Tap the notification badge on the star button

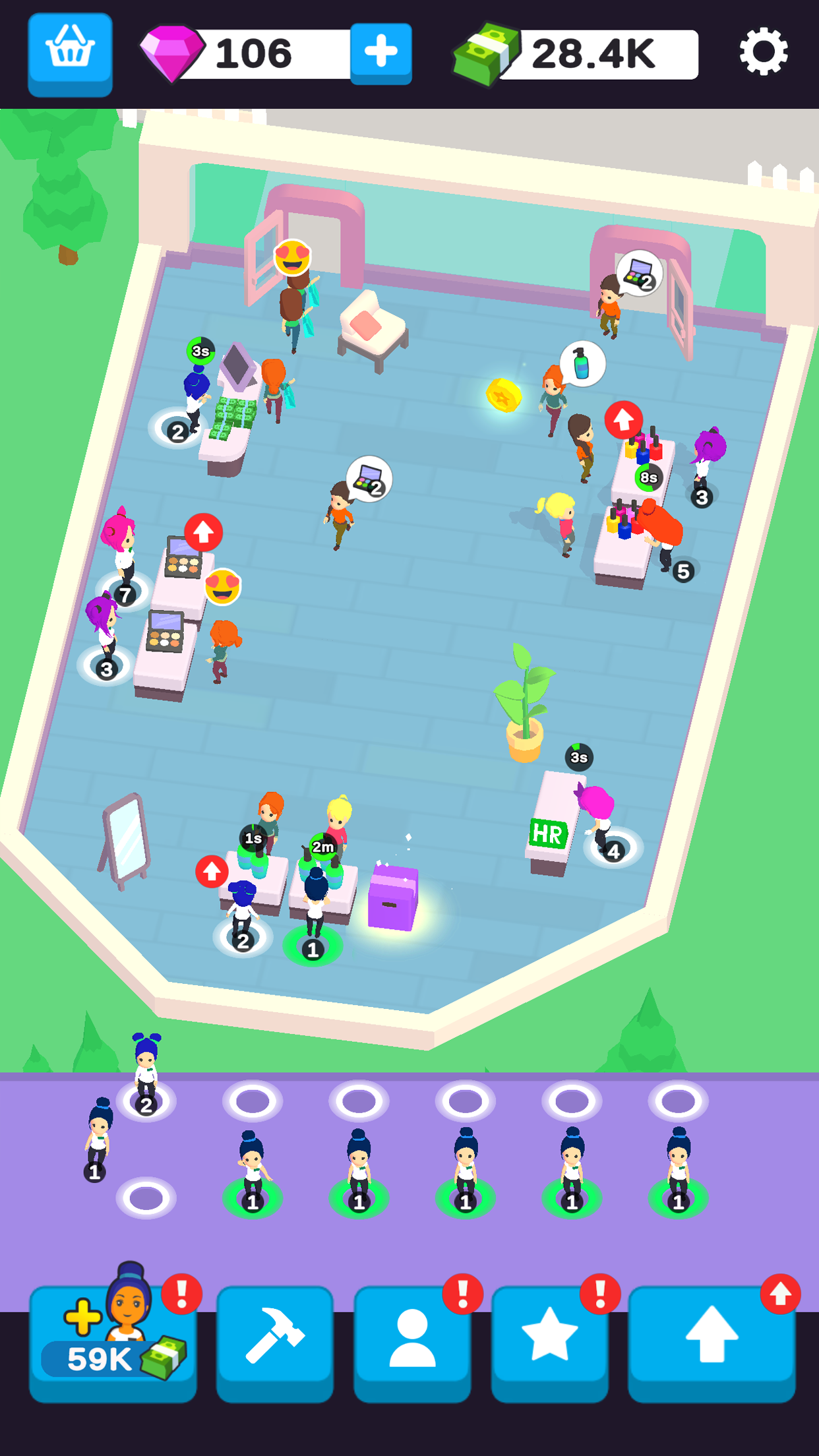click(599, 1294)
